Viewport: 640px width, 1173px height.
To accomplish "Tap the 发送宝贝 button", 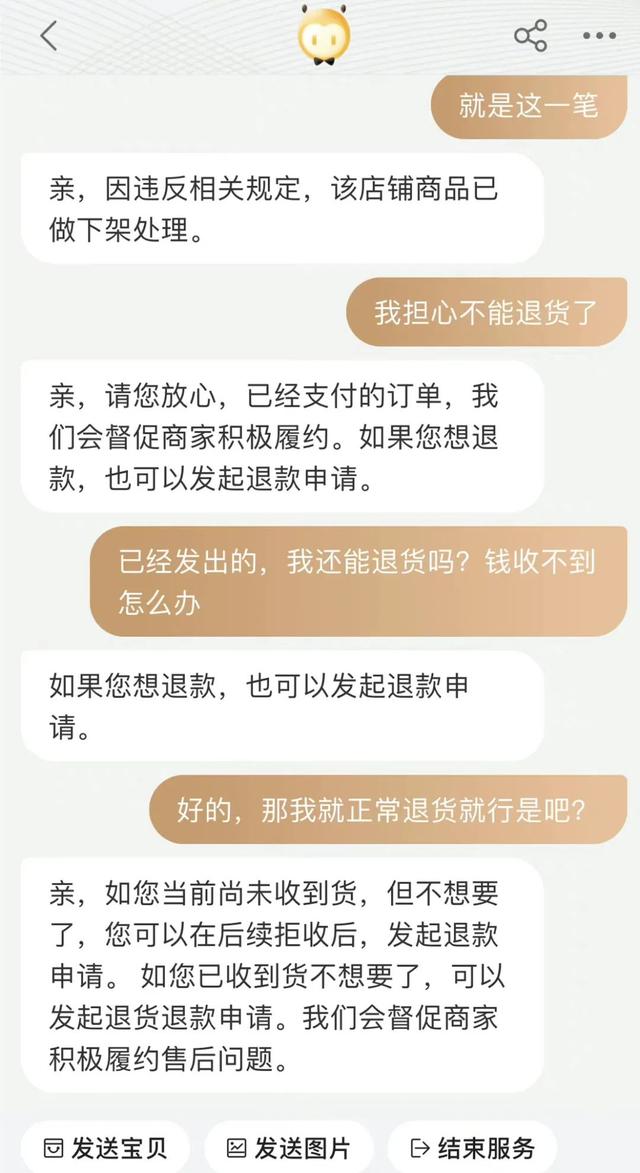I will pos(105,1148).
